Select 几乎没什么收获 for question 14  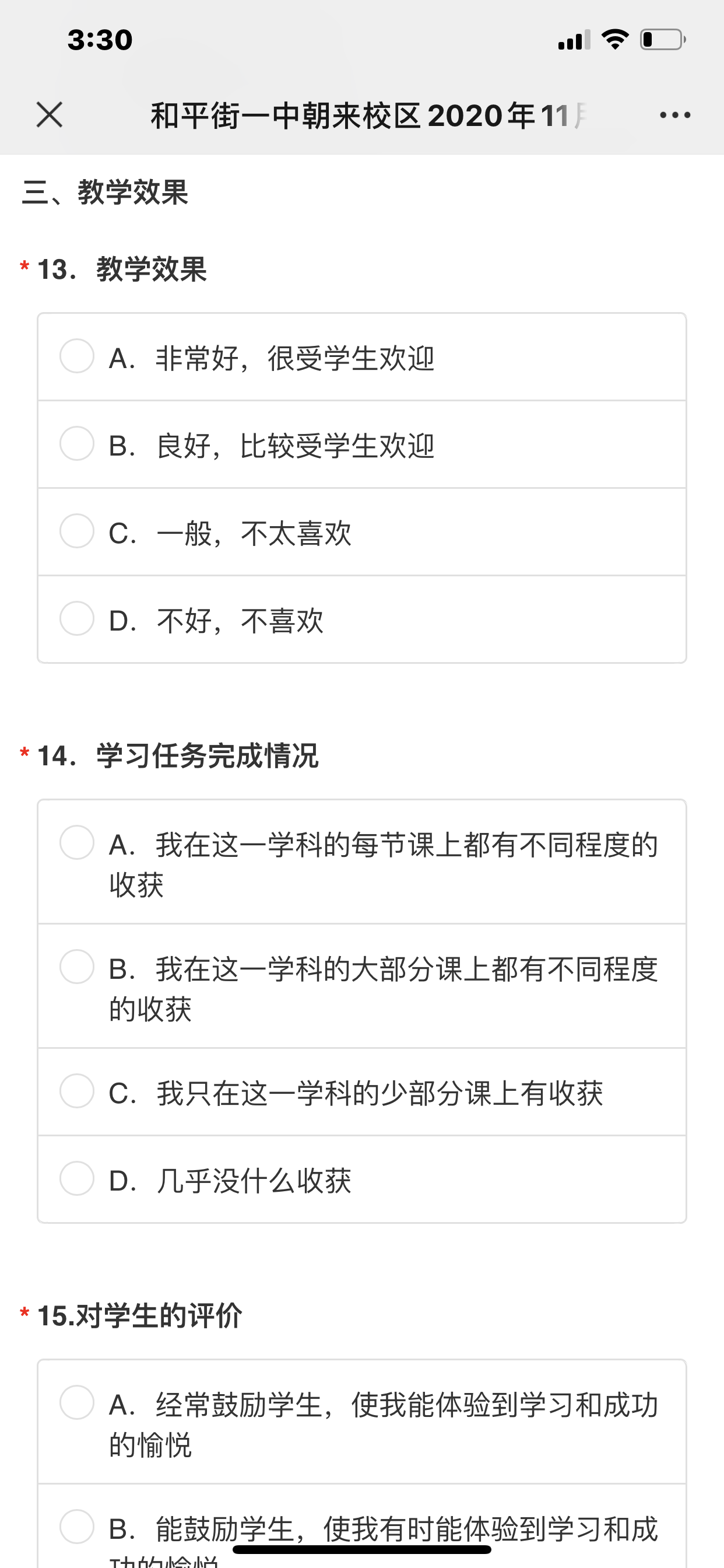[78, 1179]
